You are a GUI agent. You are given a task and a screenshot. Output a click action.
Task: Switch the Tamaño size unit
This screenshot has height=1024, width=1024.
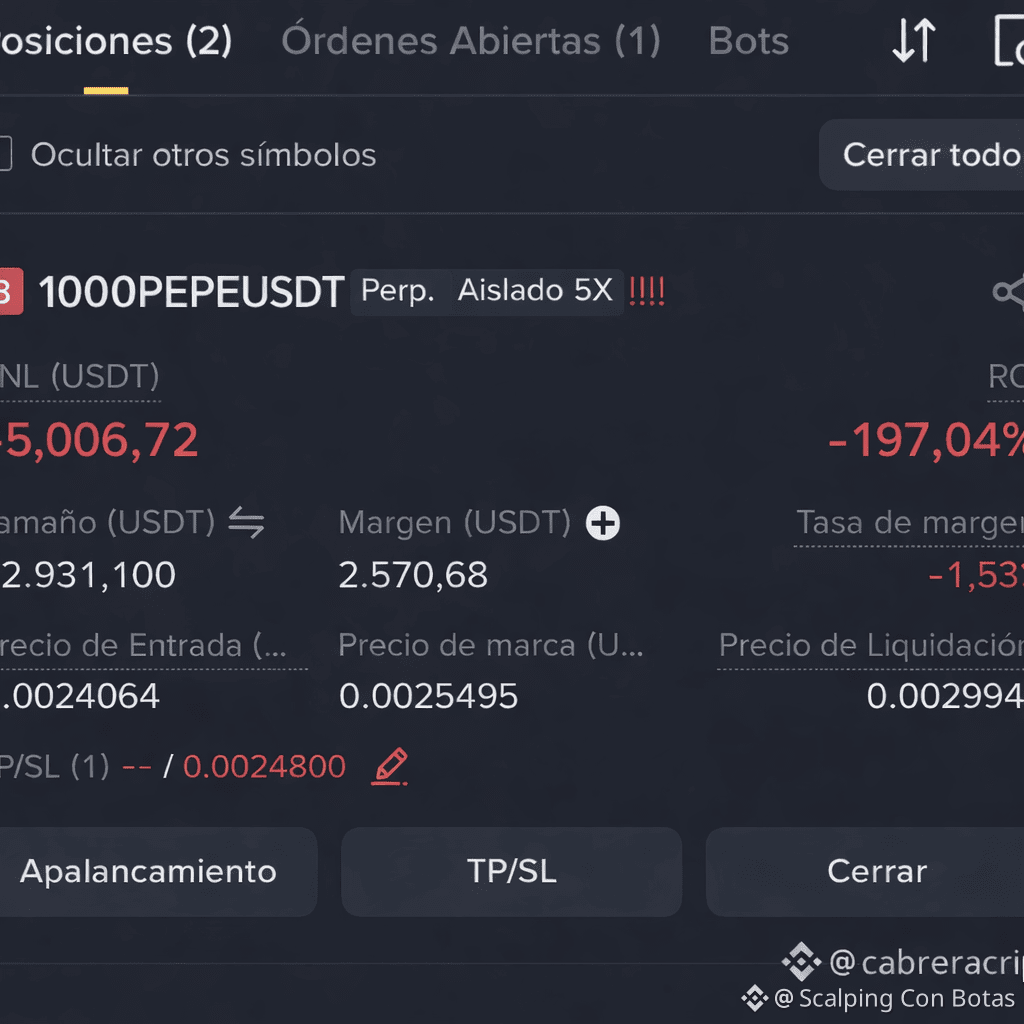[246, 522]
